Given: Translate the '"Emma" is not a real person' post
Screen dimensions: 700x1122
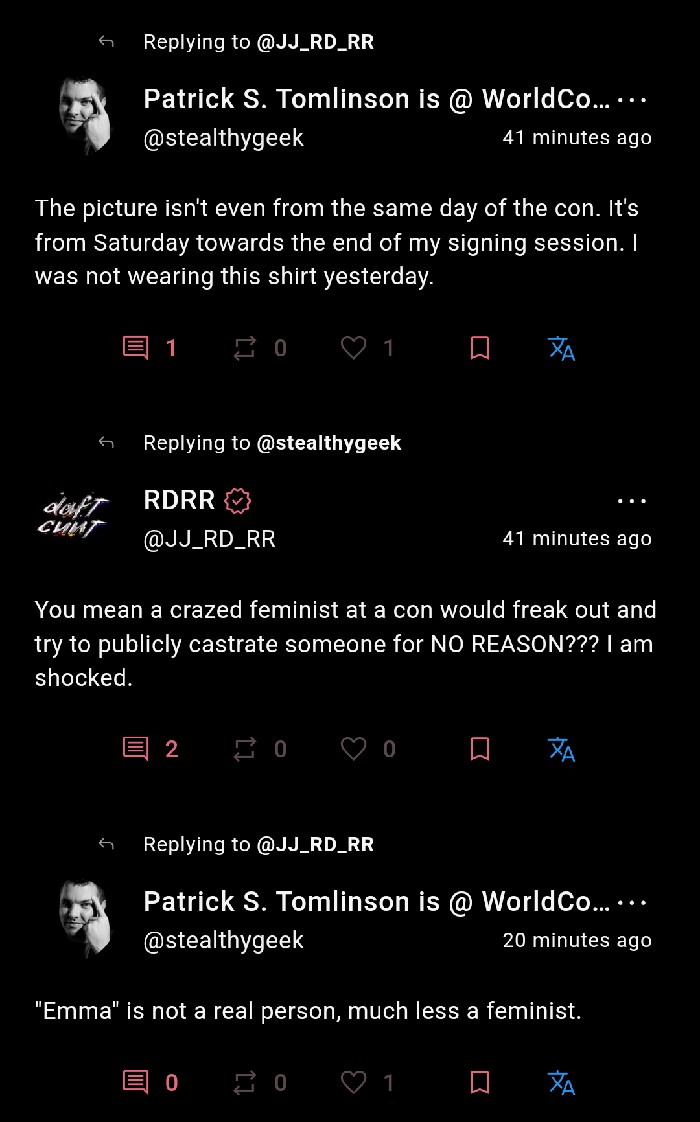Looking at the screenshot, I should [x=562, y=1083].
